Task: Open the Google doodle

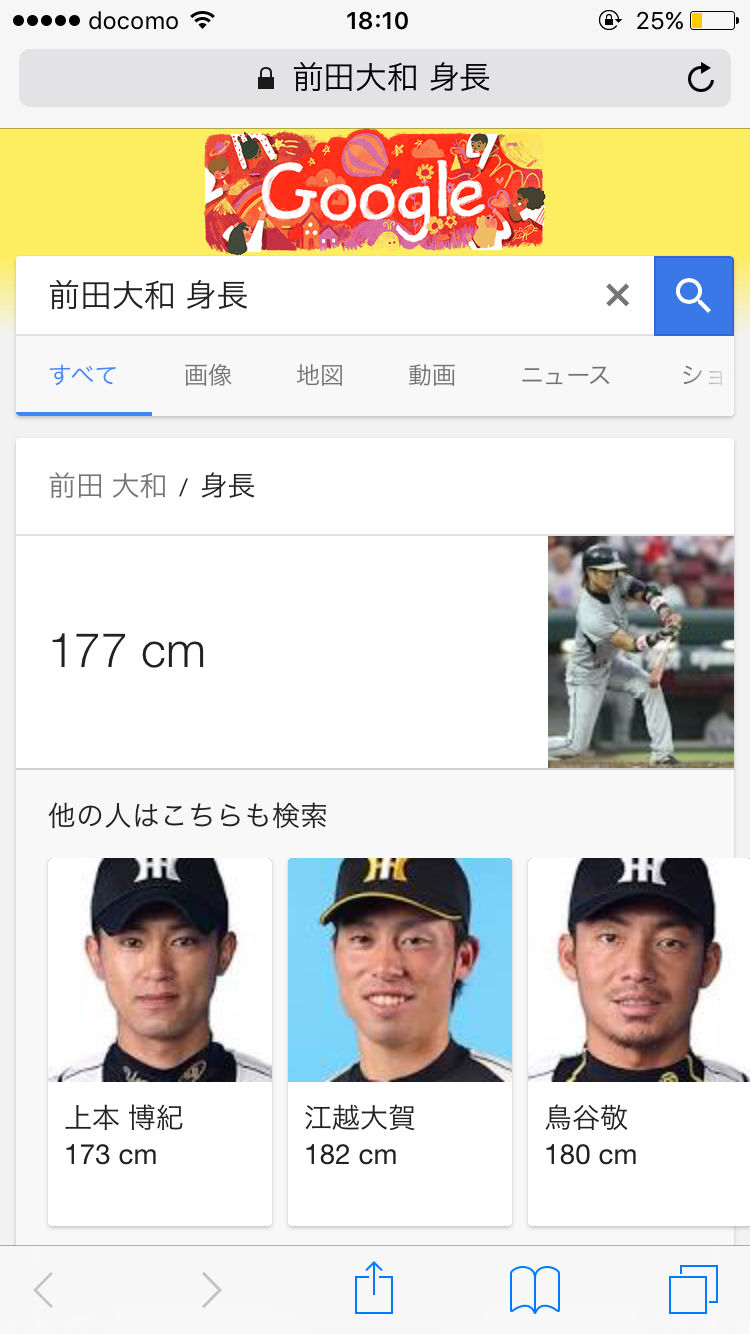Action: tap(375, 192)
